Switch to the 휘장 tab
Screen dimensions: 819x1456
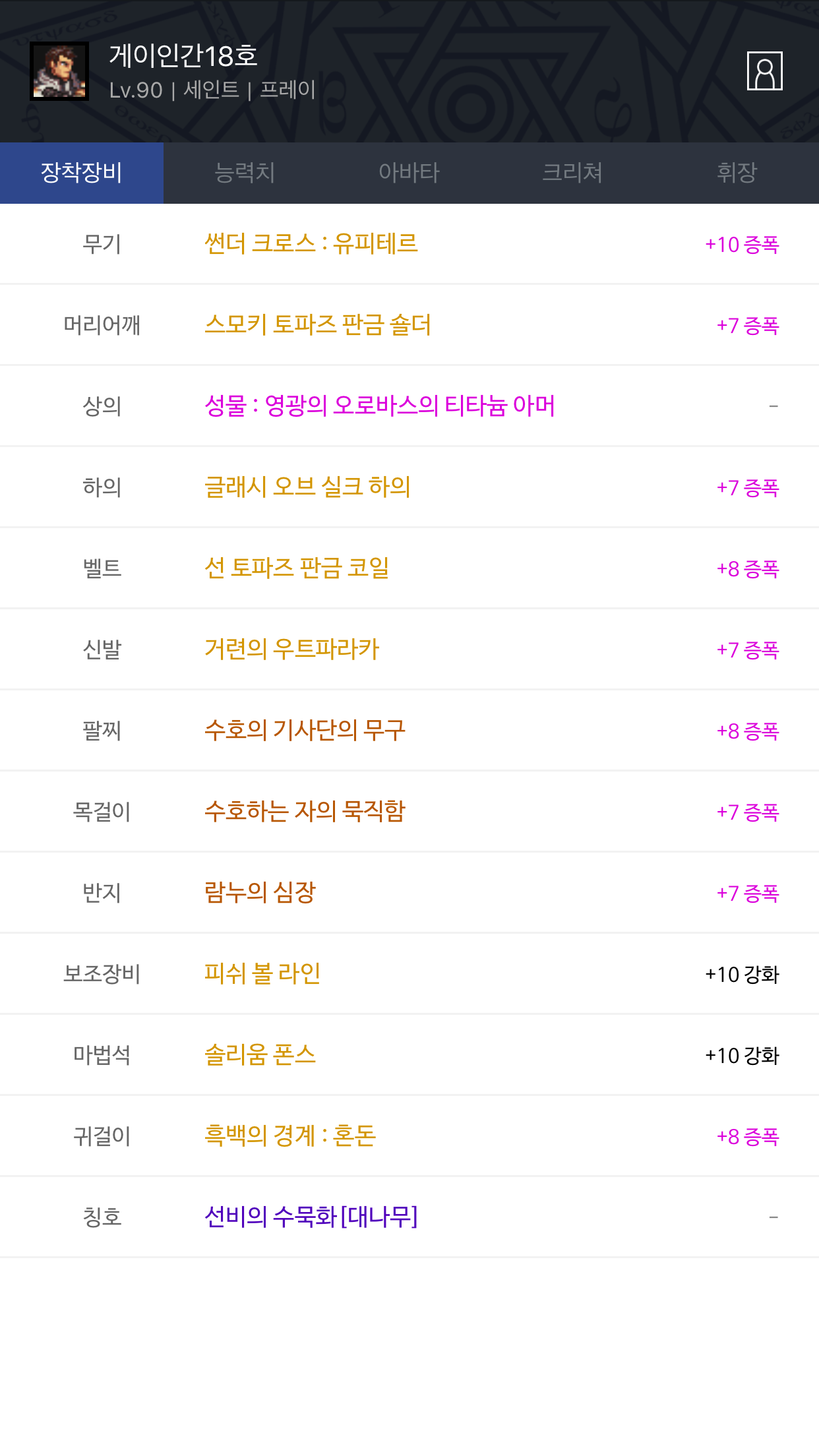pyautogui.click(x=737, y=173)
